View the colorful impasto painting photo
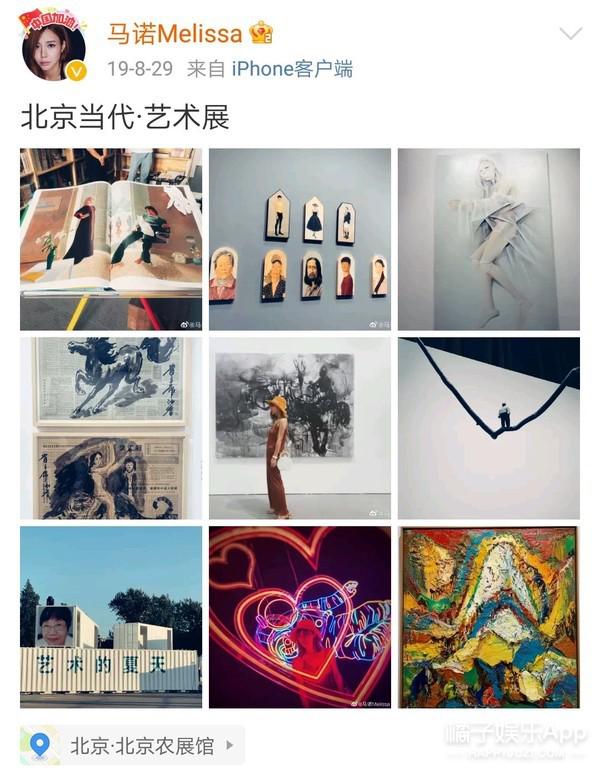Screen dimensions: 600x774 tap(488, 617)
